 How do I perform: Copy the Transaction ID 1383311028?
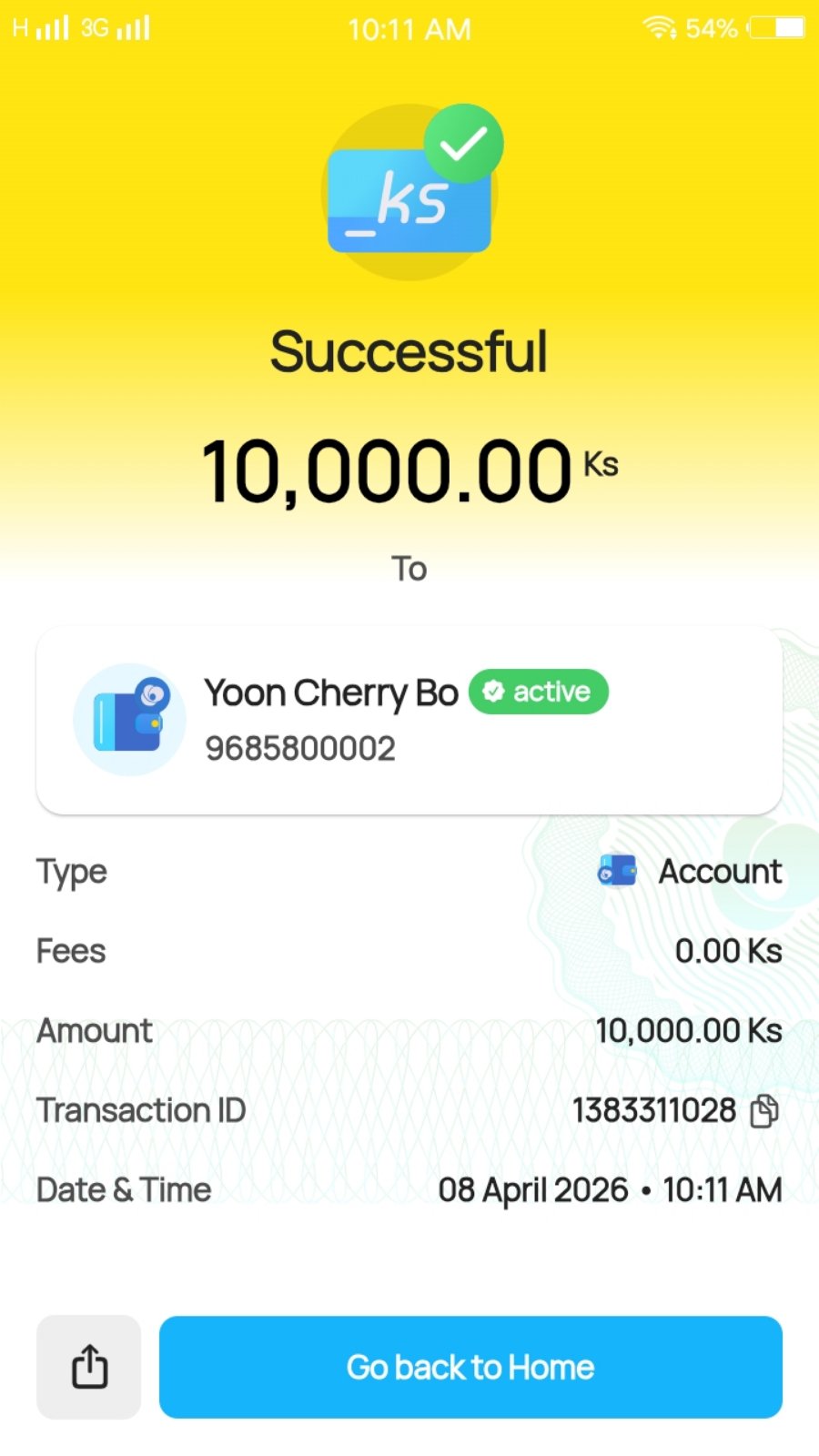(764, 1110)
